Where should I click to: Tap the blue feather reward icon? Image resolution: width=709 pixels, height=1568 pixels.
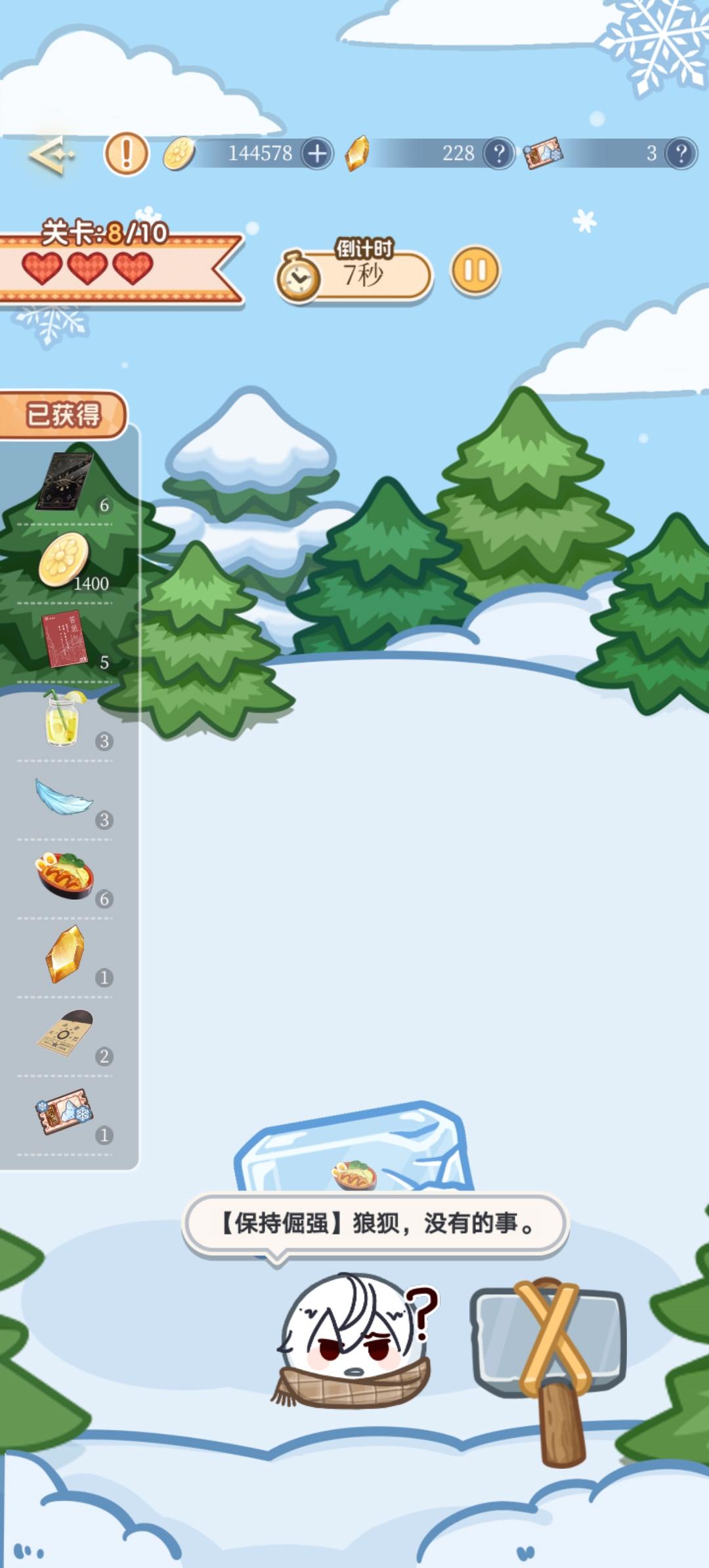coord(62,798)
